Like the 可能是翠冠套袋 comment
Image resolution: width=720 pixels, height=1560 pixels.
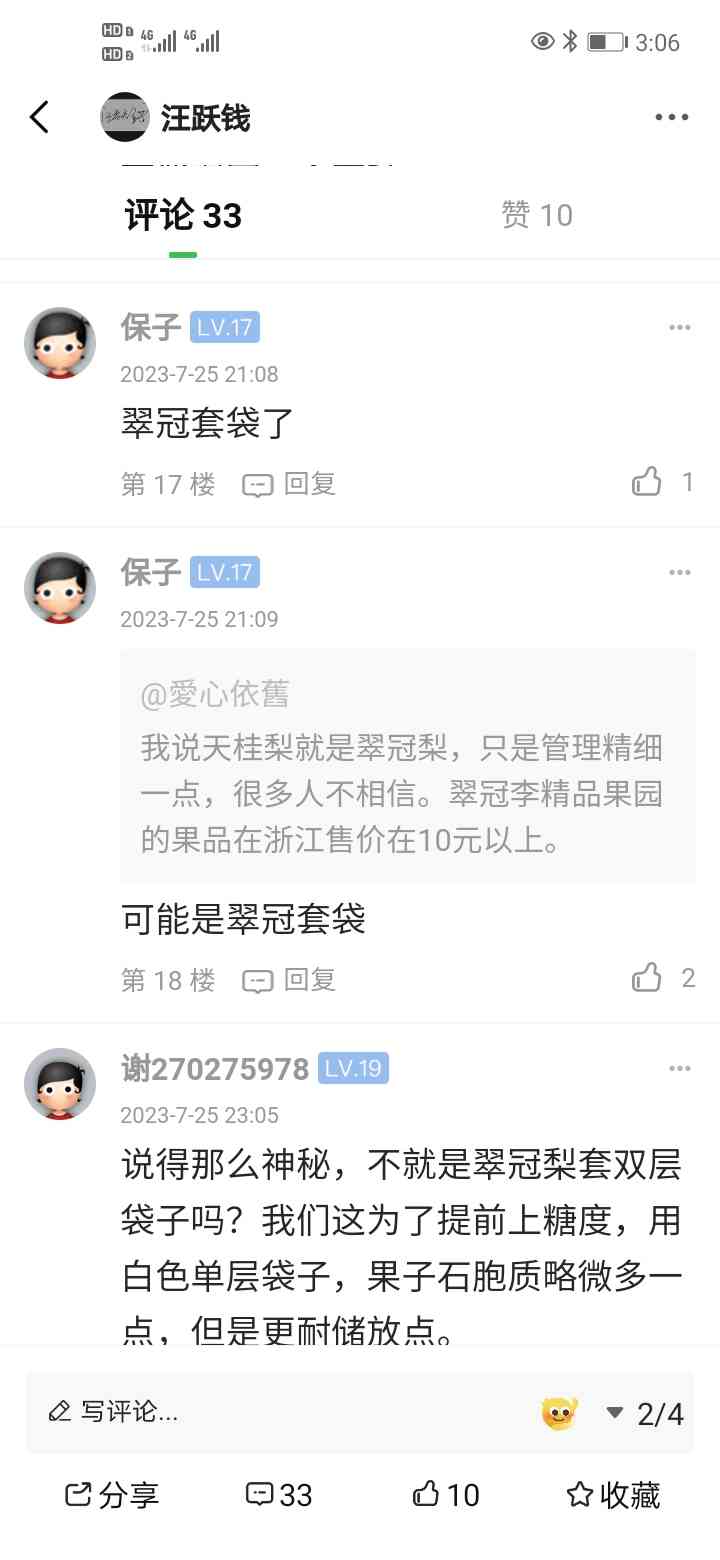[648, 978]
